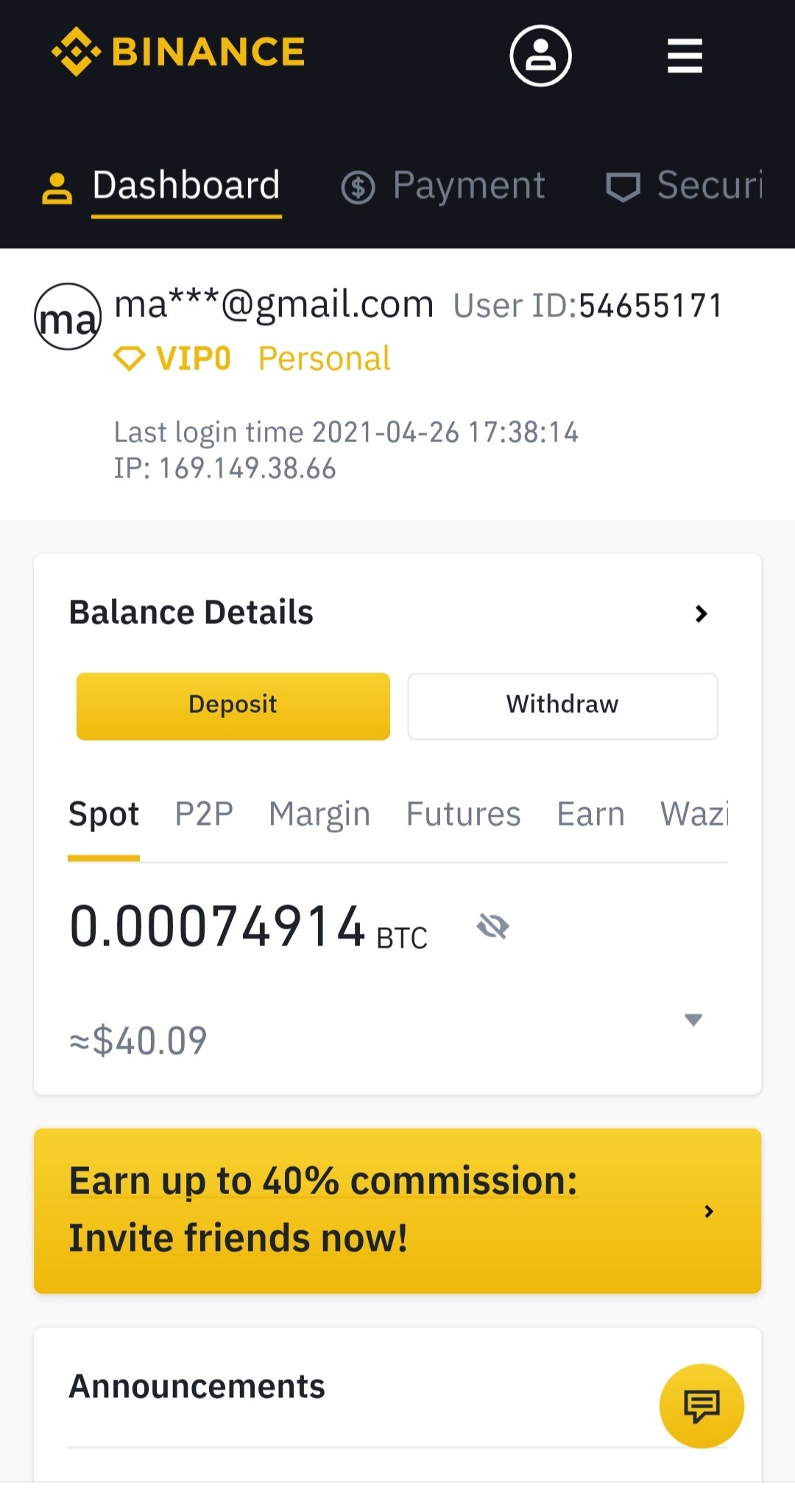
Task: Select the Spot balance tab
Action: click(104, 814)
